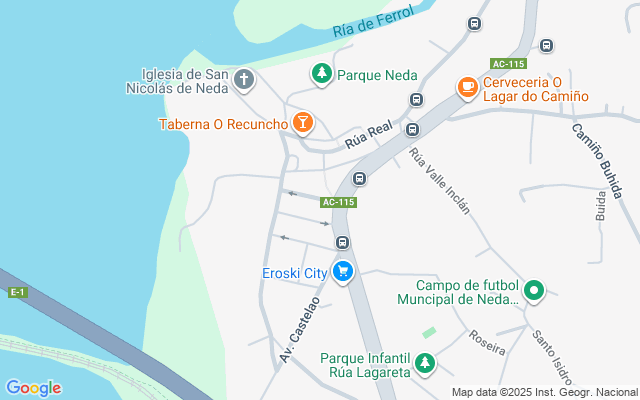640x400 pixels.
Task: Select the Eroski City shopping marker
Action: (343, 271)
